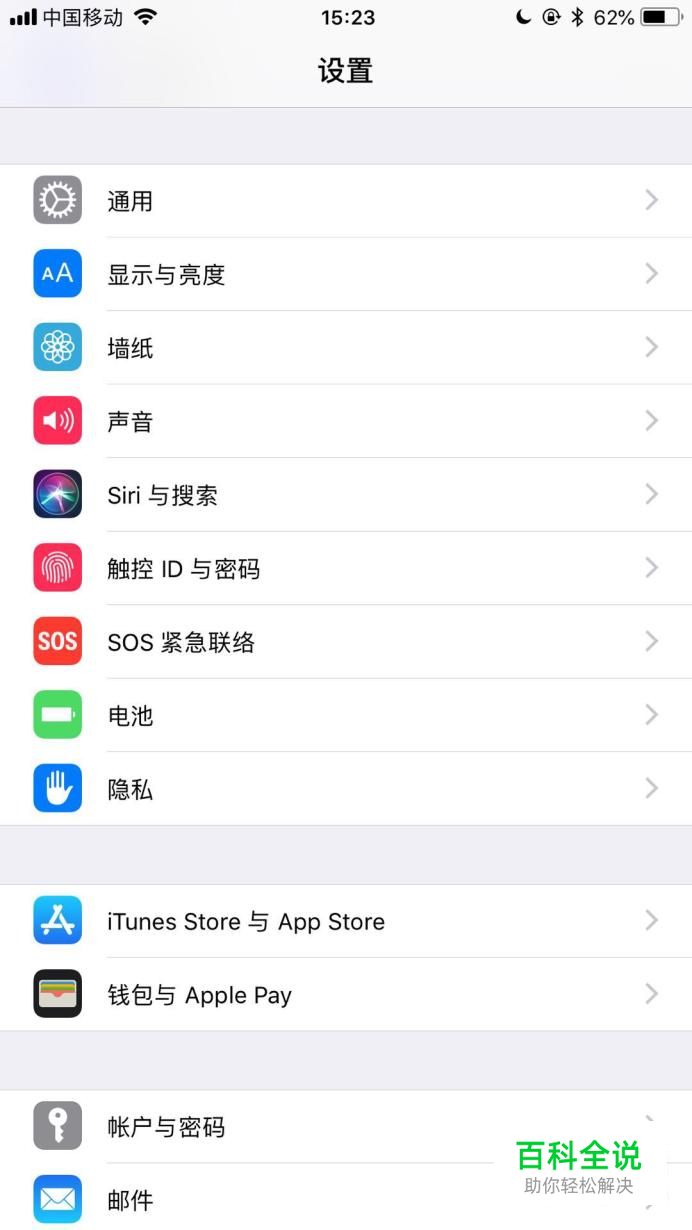
Task: Open the 通用 settings row
Action: [x=345, y=201]
